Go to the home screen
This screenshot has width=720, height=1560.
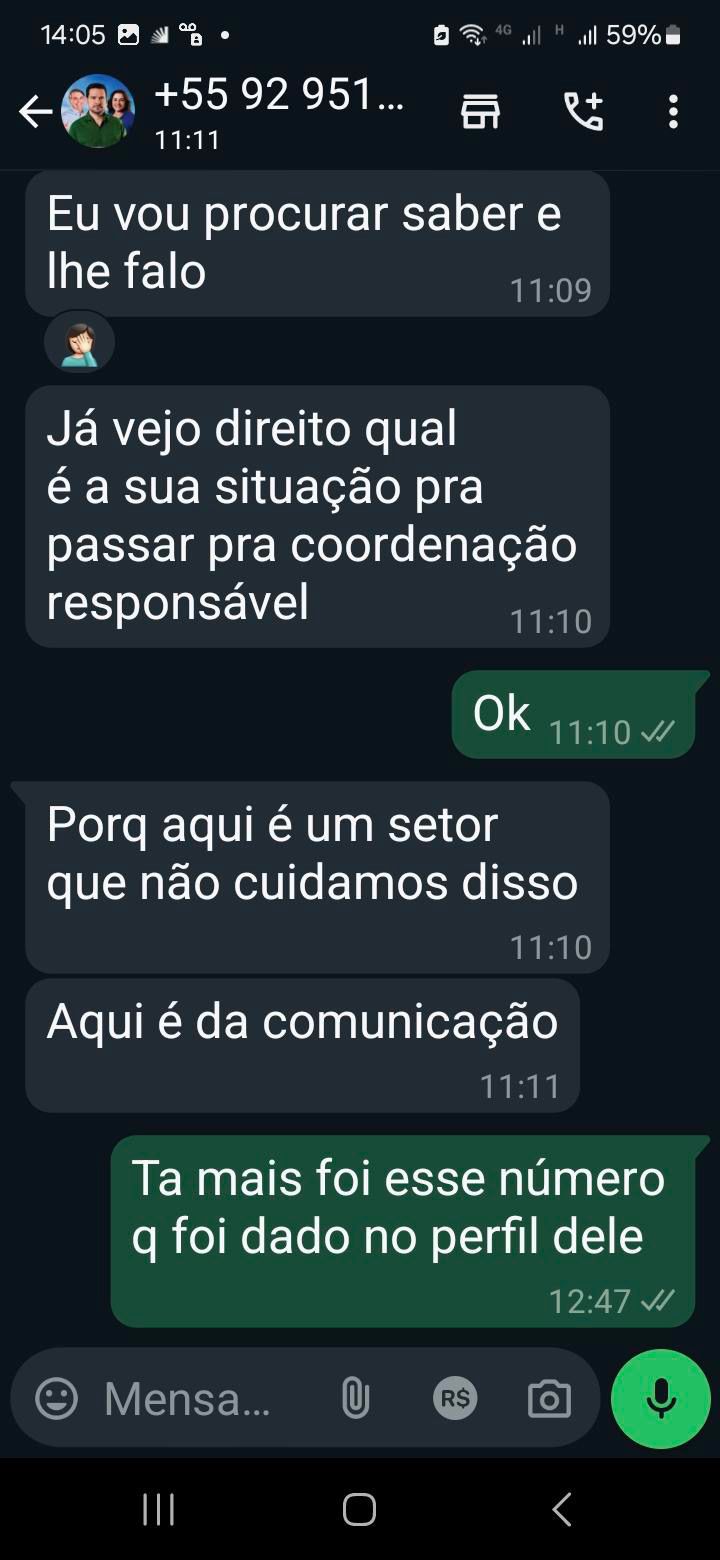[x=360, y=1509]
